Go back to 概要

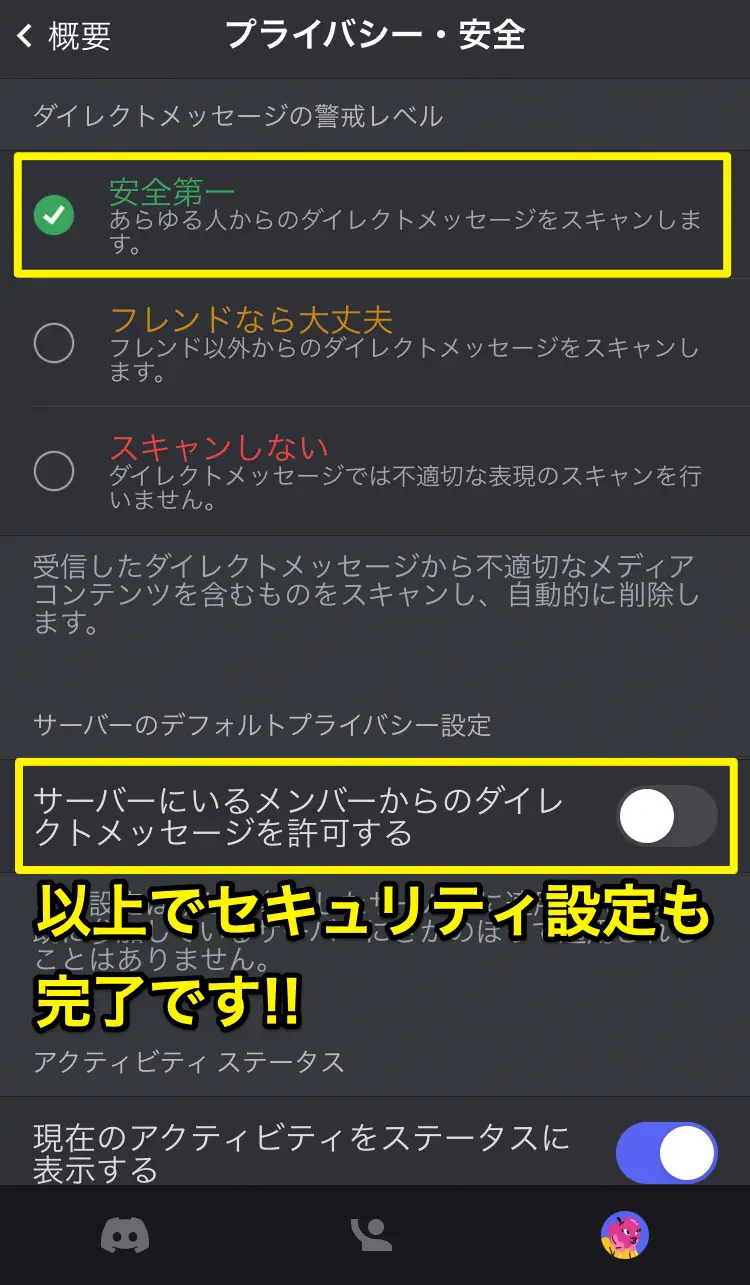click(x=65, y=36)
